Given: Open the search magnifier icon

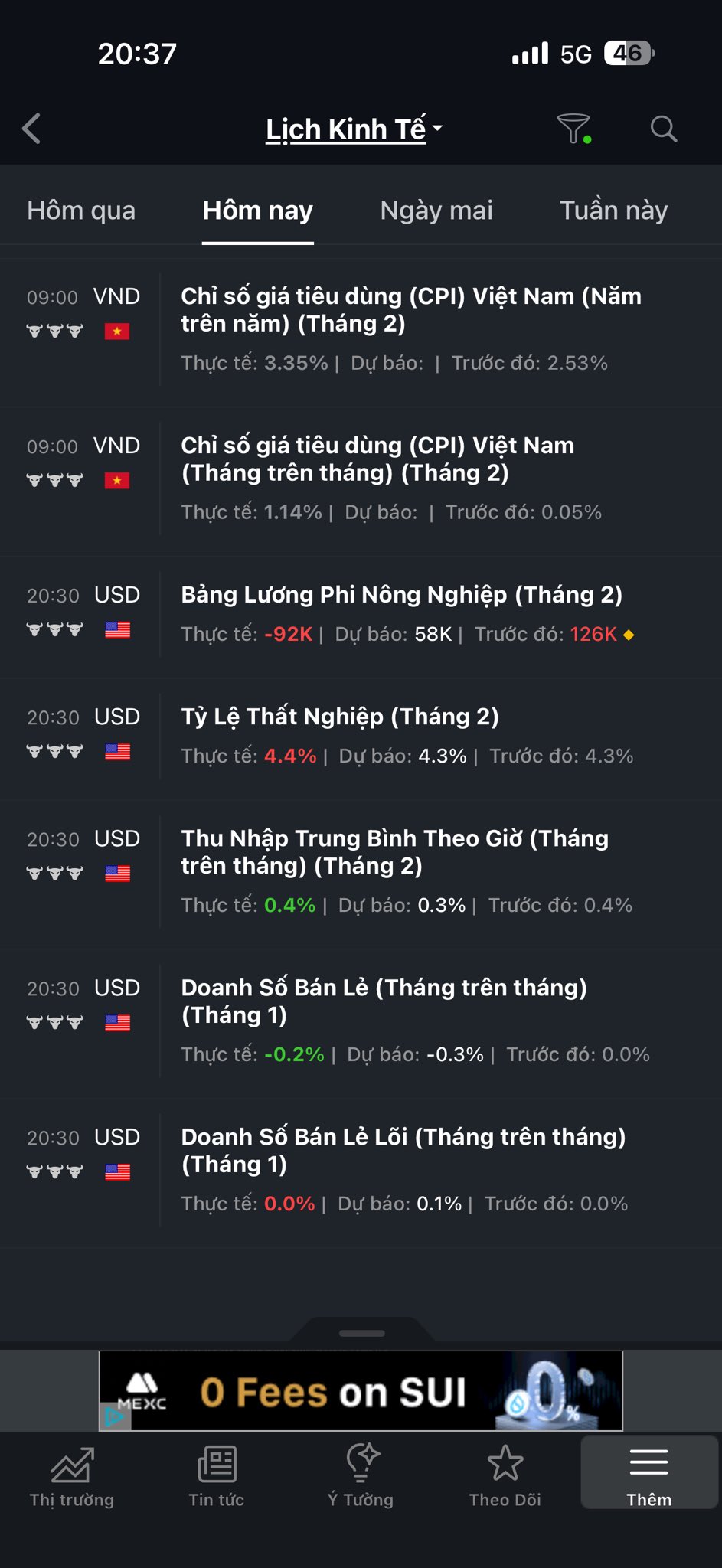Looking at the screenshot, I should click(x=663, y=129).
